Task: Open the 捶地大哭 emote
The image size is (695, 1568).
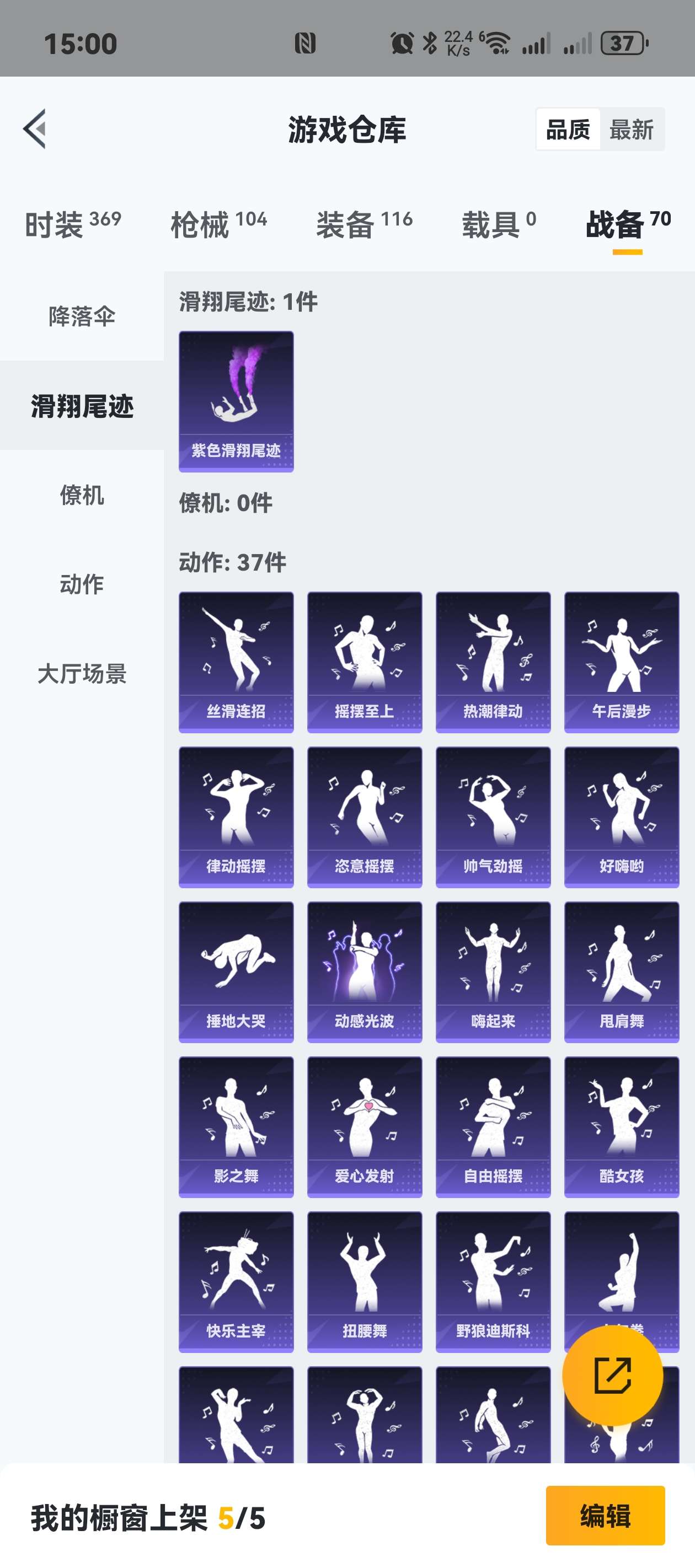Action: coord(236,972)
